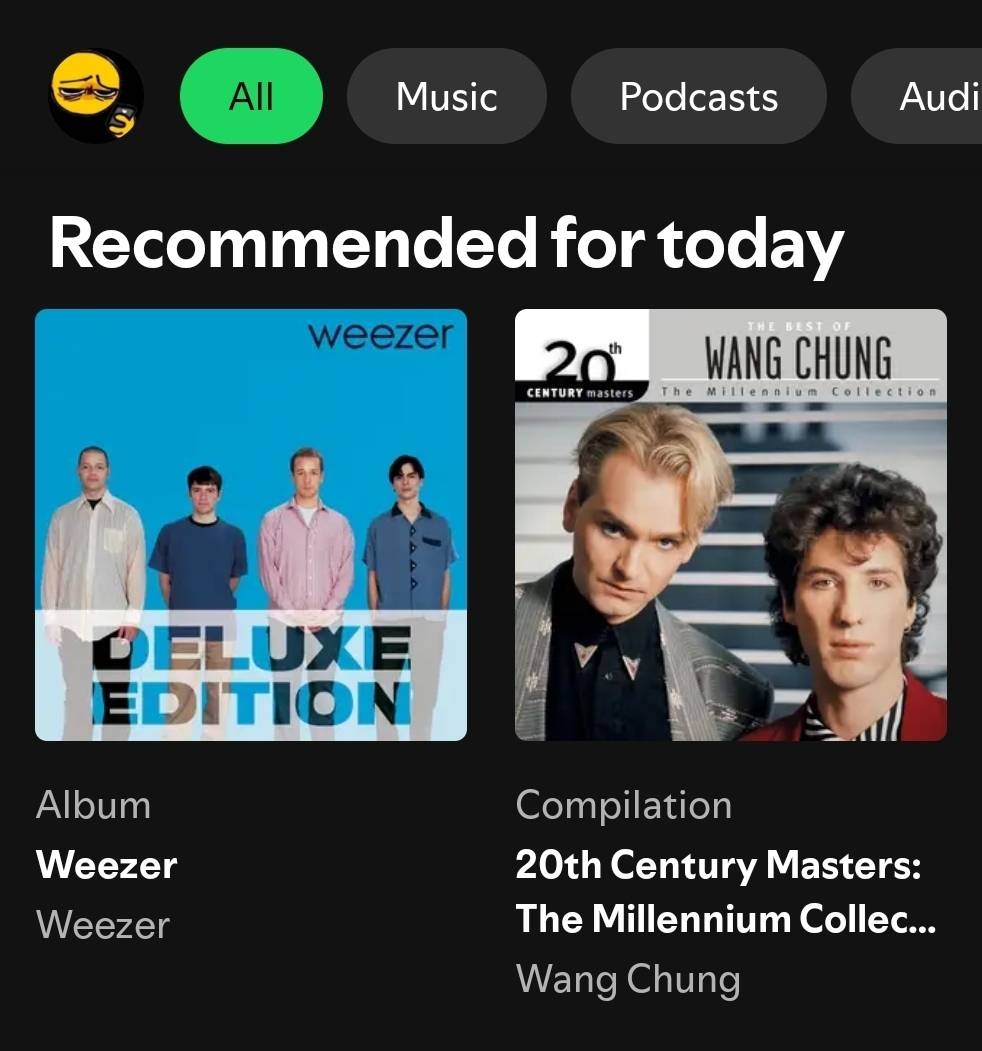
Task: Switch to the Music filter
Action: point(446,96)
